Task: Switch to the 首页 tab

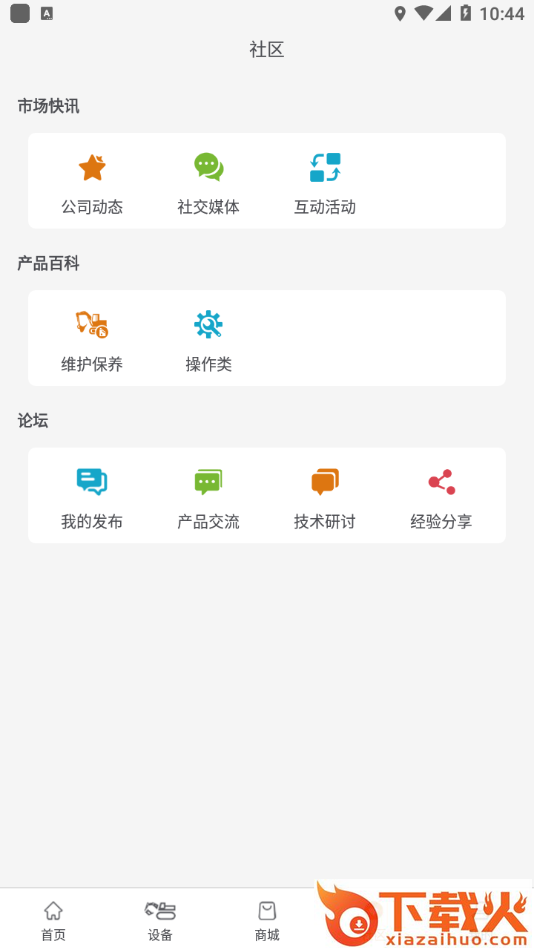Action: 53,920
